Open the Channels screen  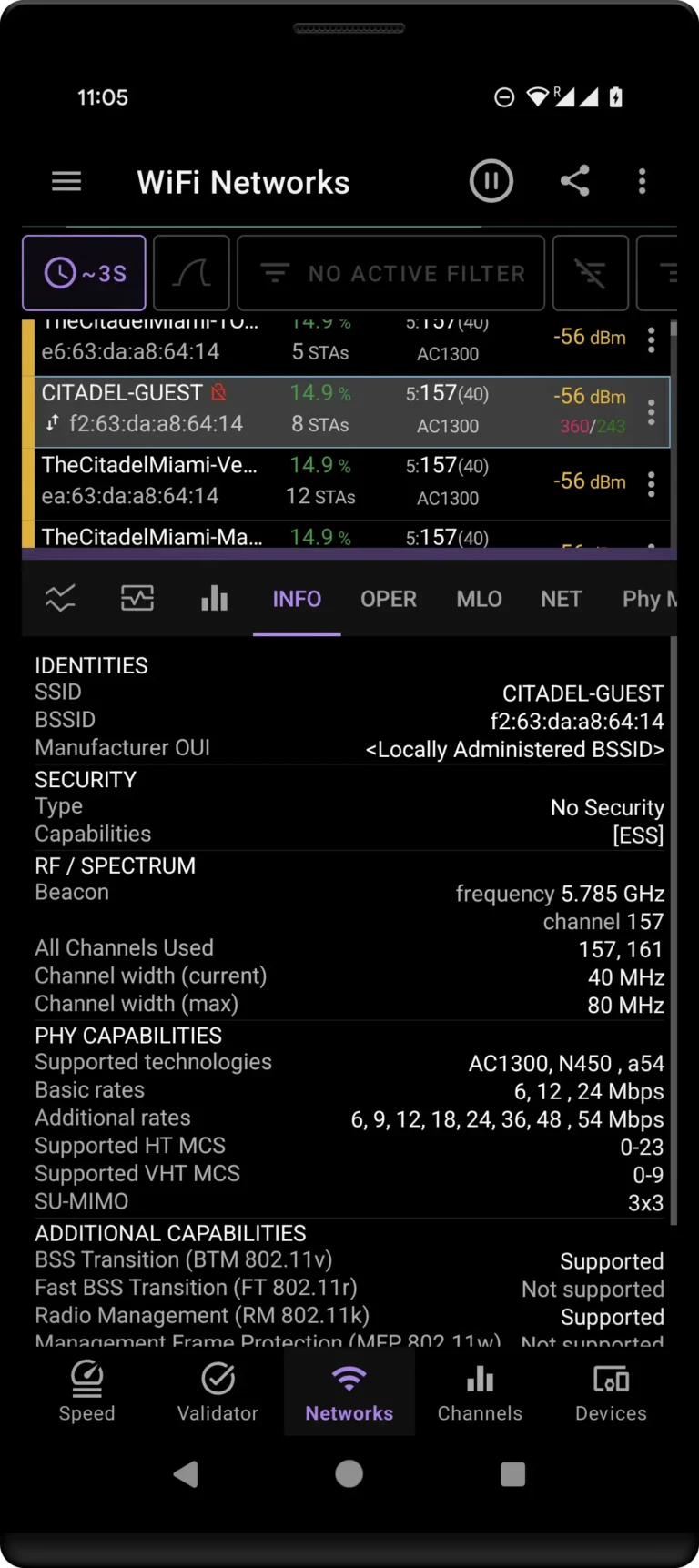click(480, 1391)
